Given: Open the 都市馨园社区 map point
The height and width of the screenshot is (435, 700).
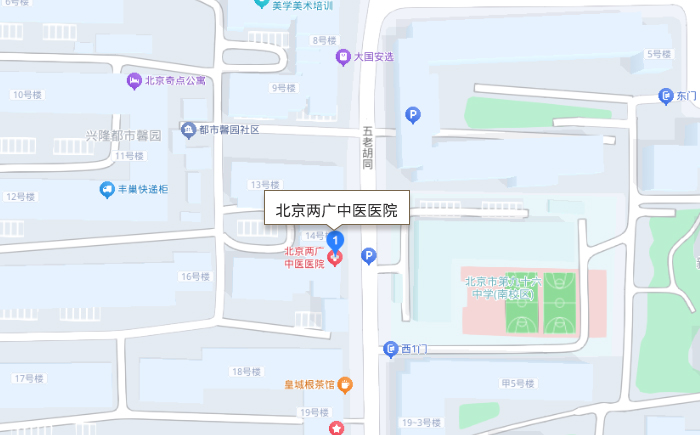Looking at the screenshot, I should 188,130.
